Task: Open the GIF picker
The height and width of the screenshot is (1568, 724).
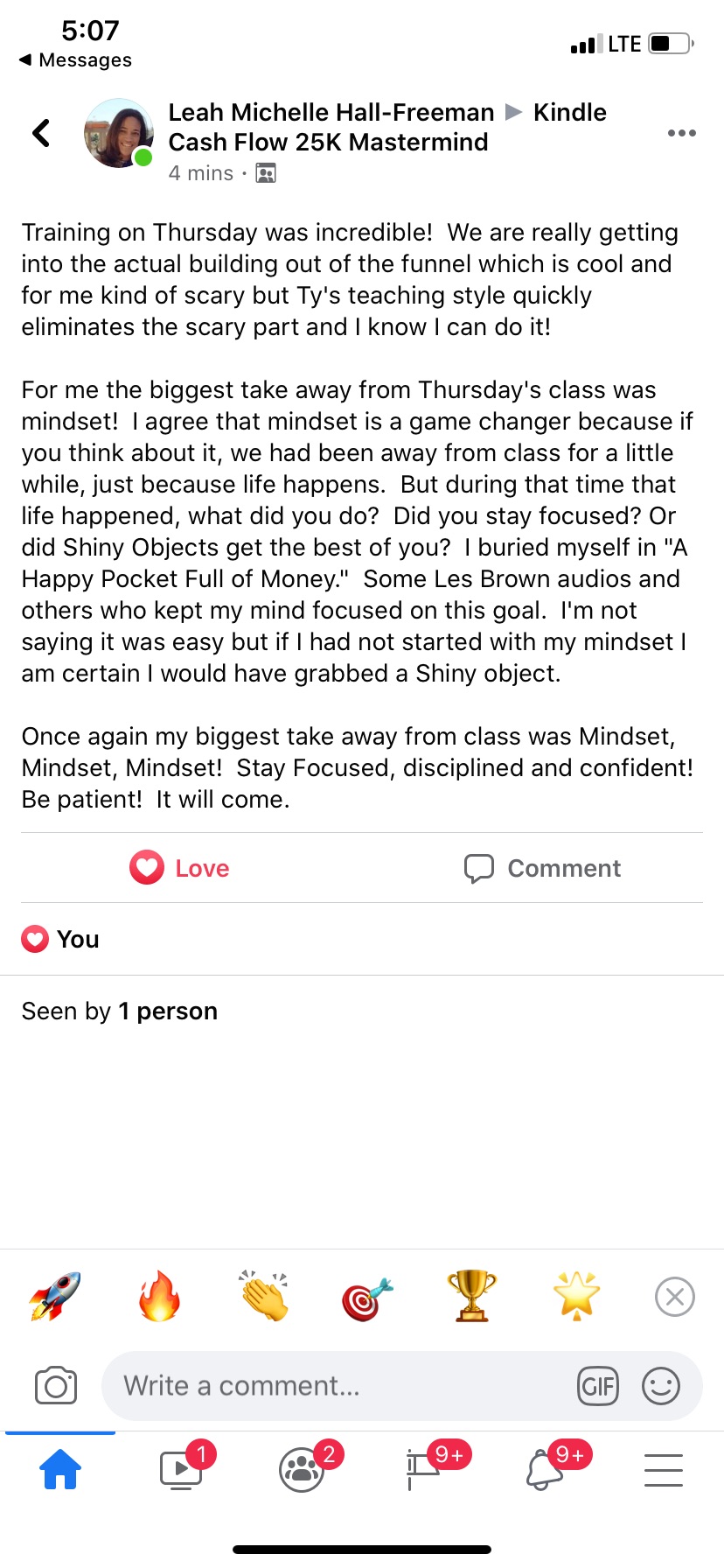Action: (598, 1386)
